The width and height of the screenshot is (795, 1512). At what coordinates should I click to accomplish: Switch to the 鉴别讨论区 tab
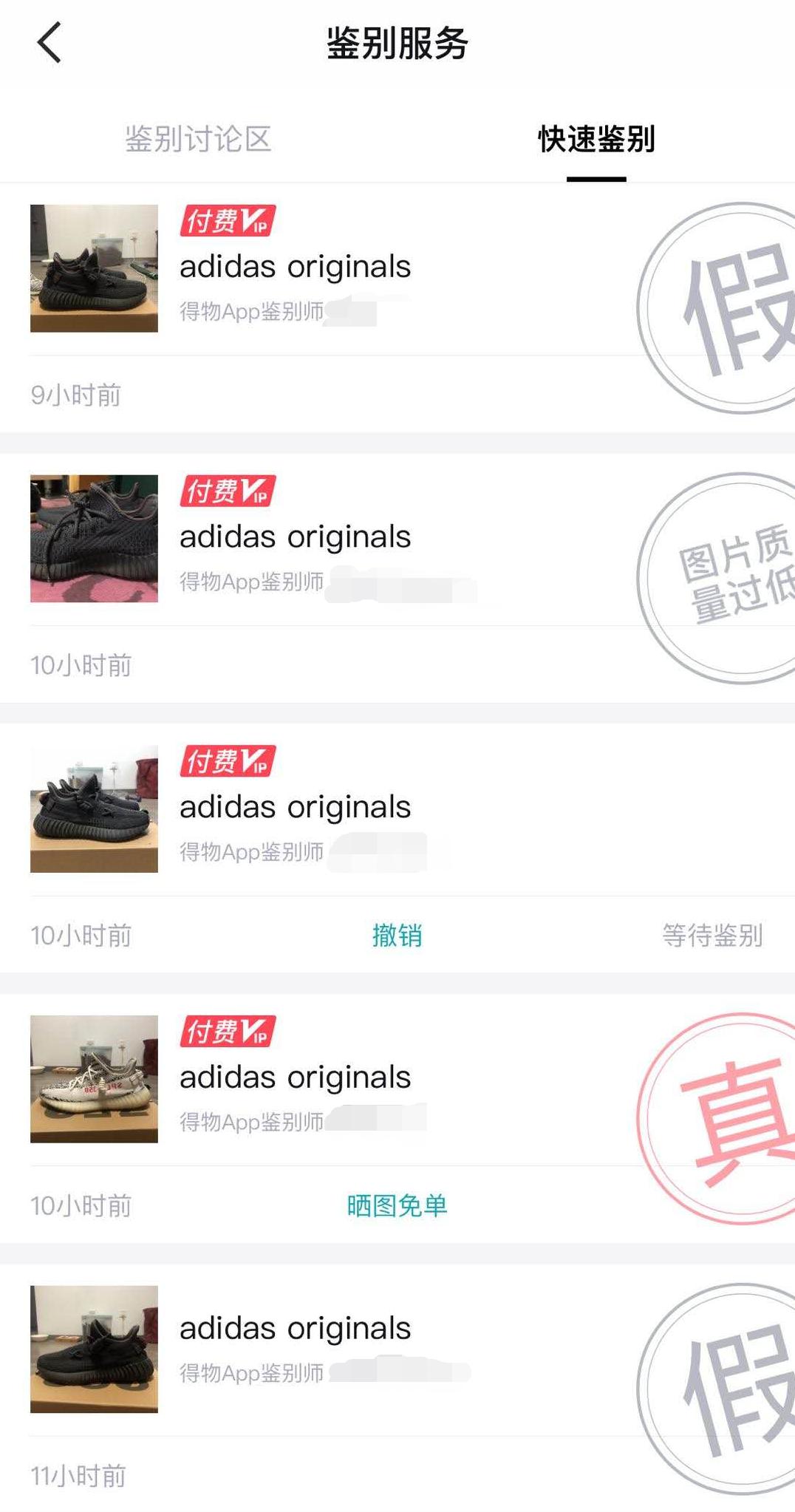[x=199, y=137]
